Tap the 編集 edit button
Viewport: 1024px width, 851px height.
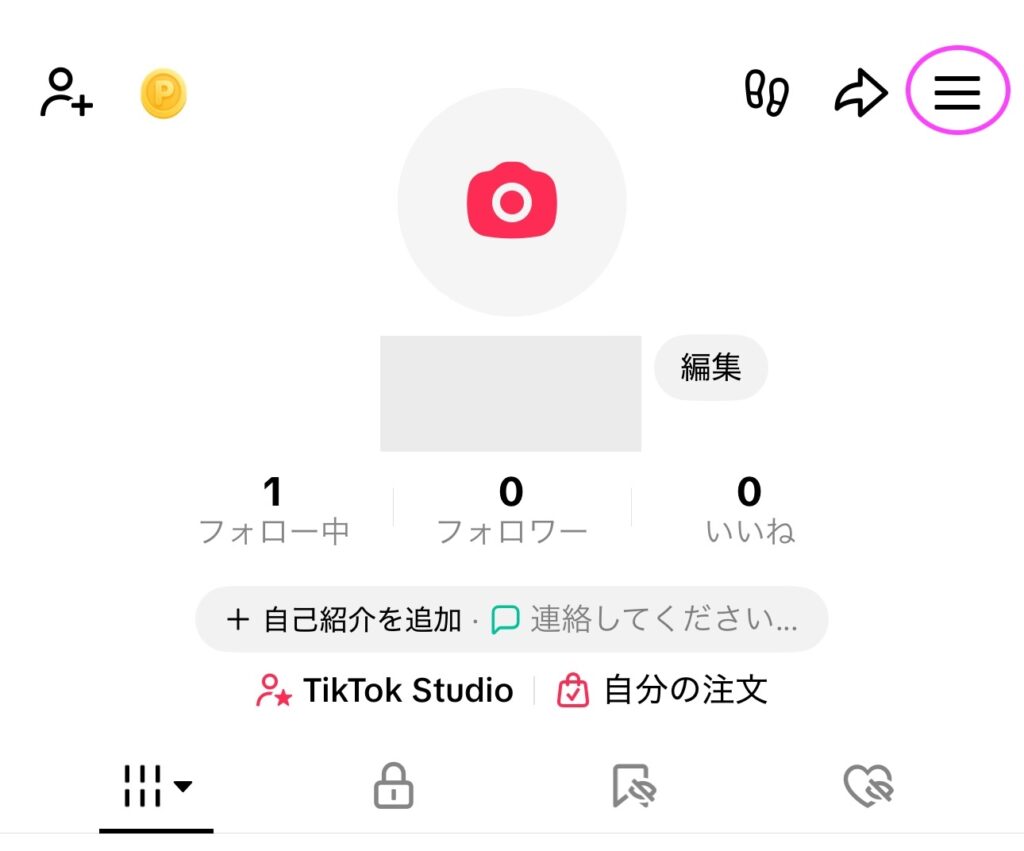tap(710, 368)
